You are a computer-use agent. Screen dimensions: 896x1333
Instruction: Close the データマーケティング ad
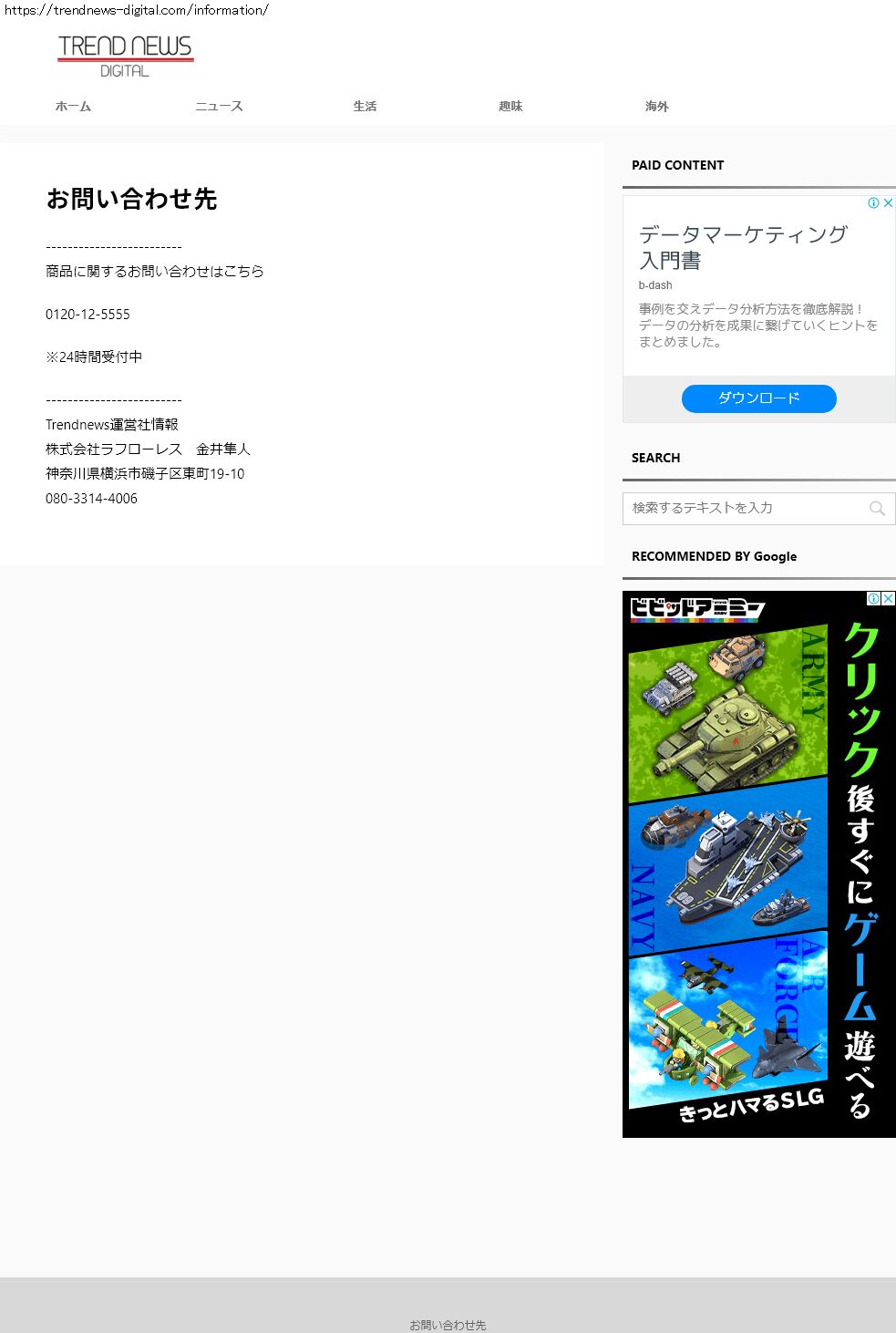pos(888,203)
